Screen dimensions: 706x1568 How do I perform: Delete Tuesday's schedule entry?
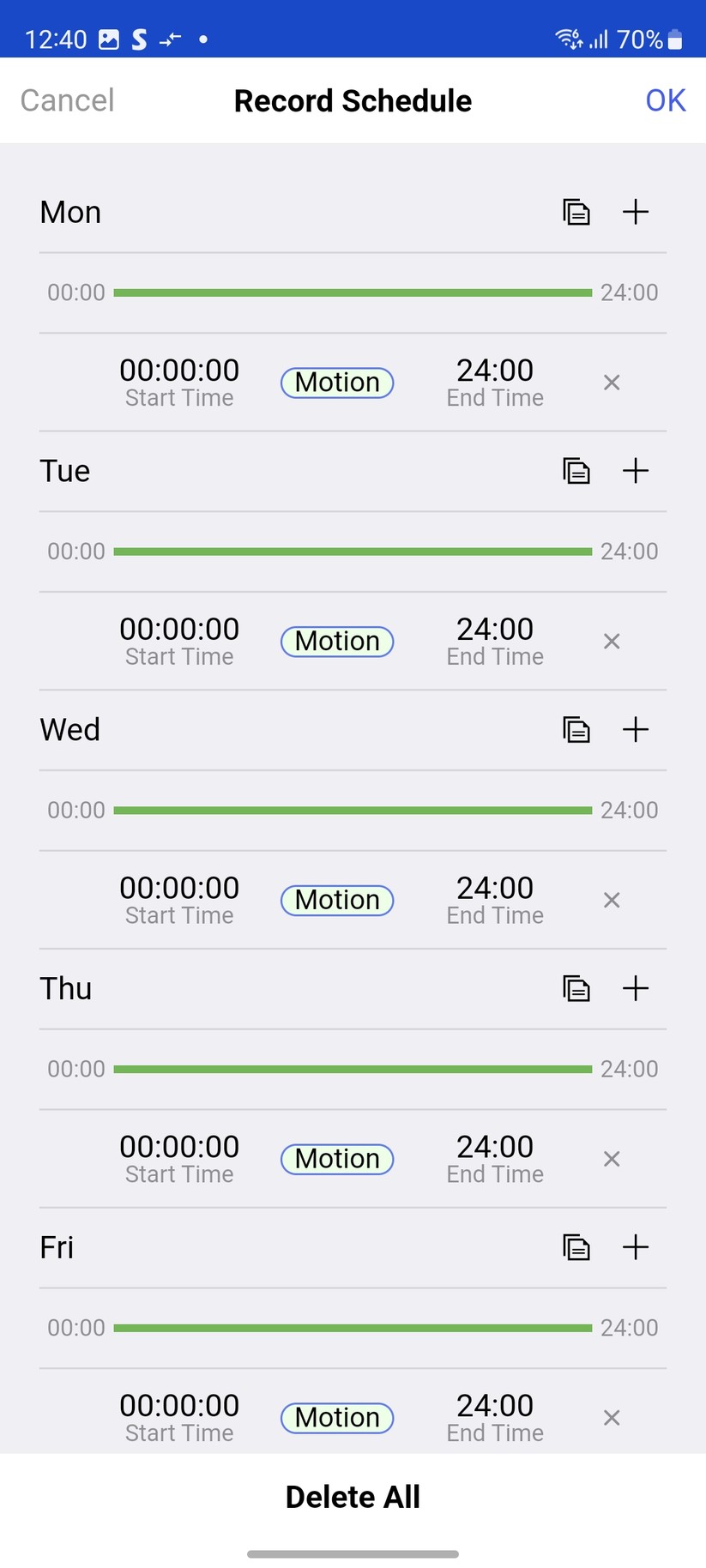(612, 641)
